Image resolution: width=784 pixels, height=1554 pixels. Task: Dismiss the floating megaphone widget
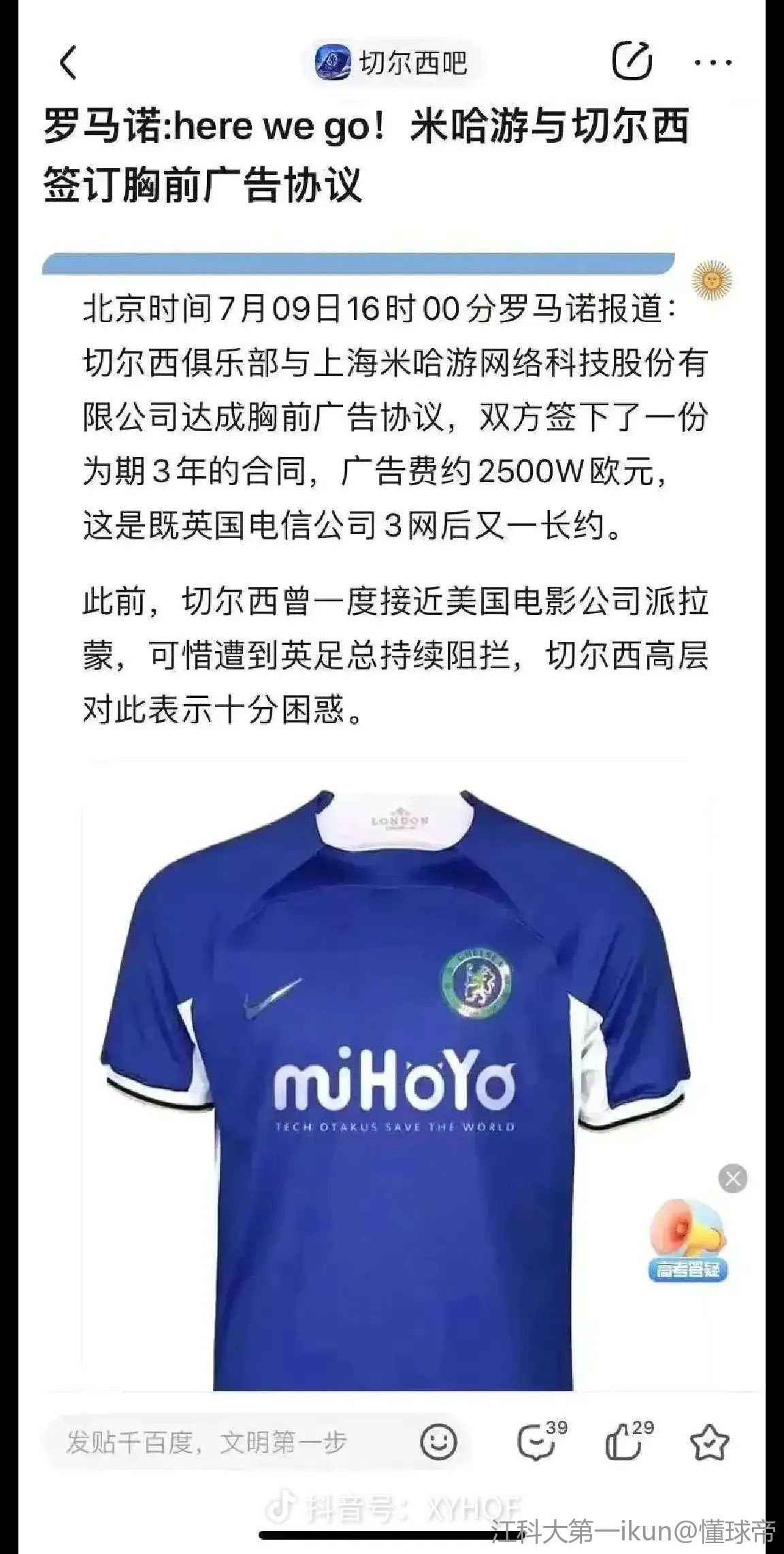733,1179
